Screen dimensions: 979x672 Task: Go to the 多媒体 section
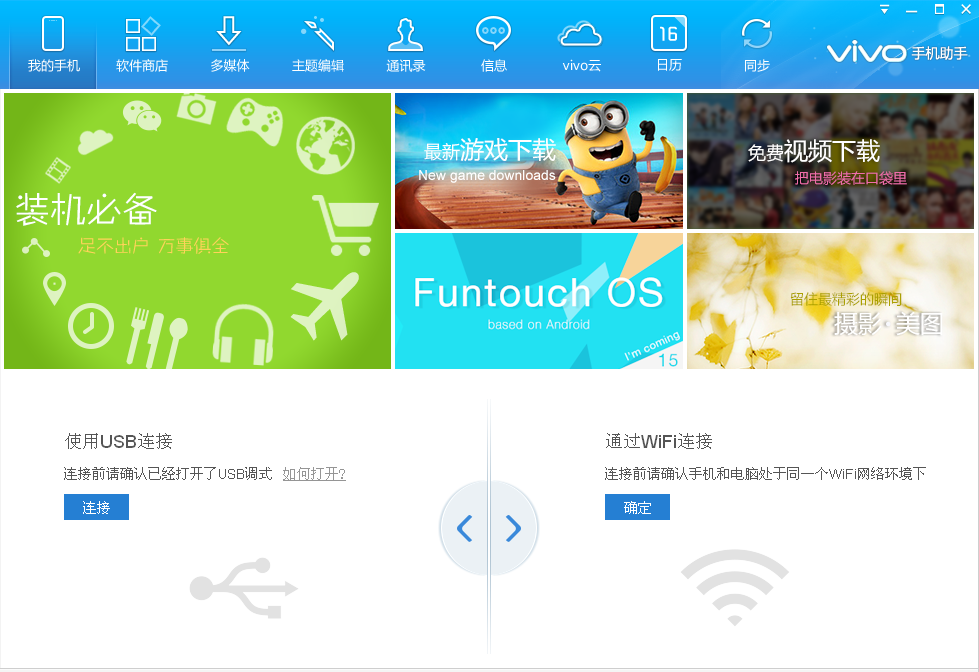click(229, 46)
